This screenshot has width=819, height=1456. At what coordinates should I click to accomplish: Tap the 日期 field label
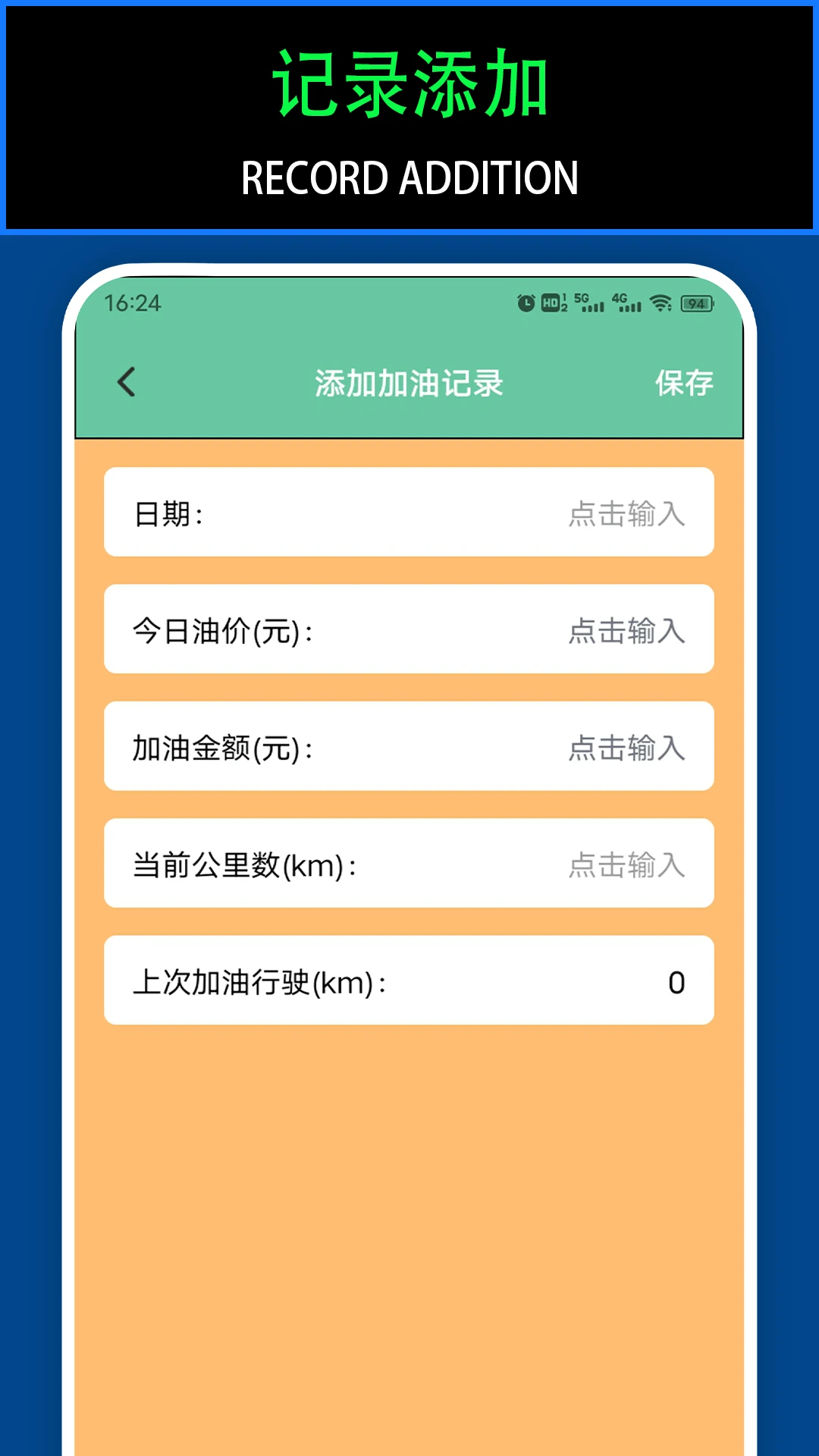click(x=164, y=513)
